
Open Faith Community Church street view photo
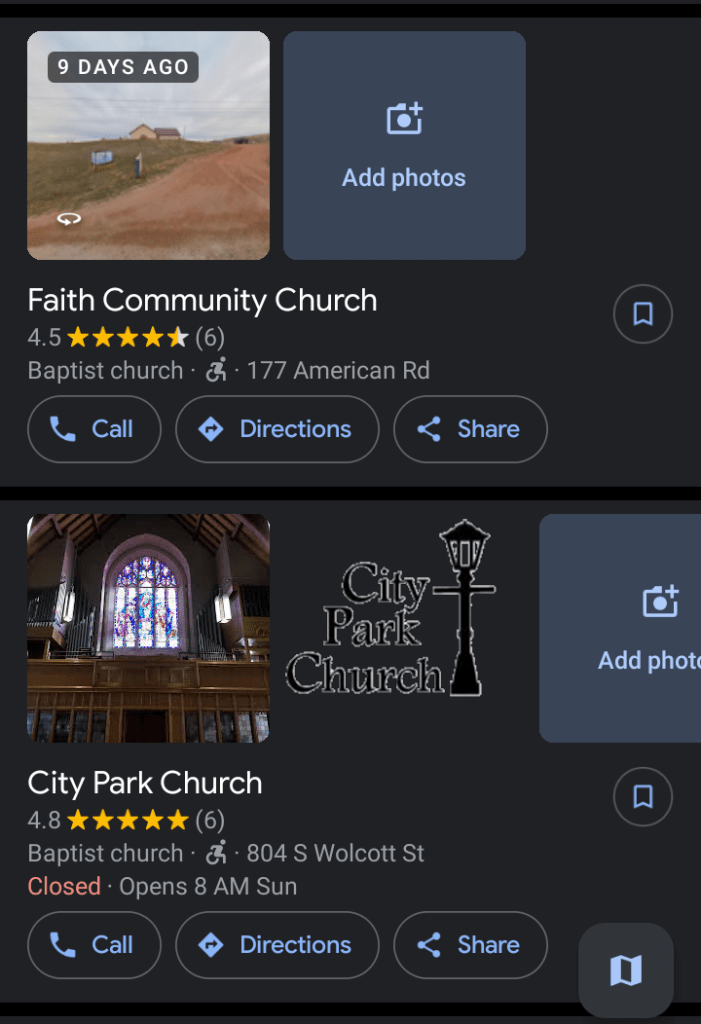click(x=148, y=145)
